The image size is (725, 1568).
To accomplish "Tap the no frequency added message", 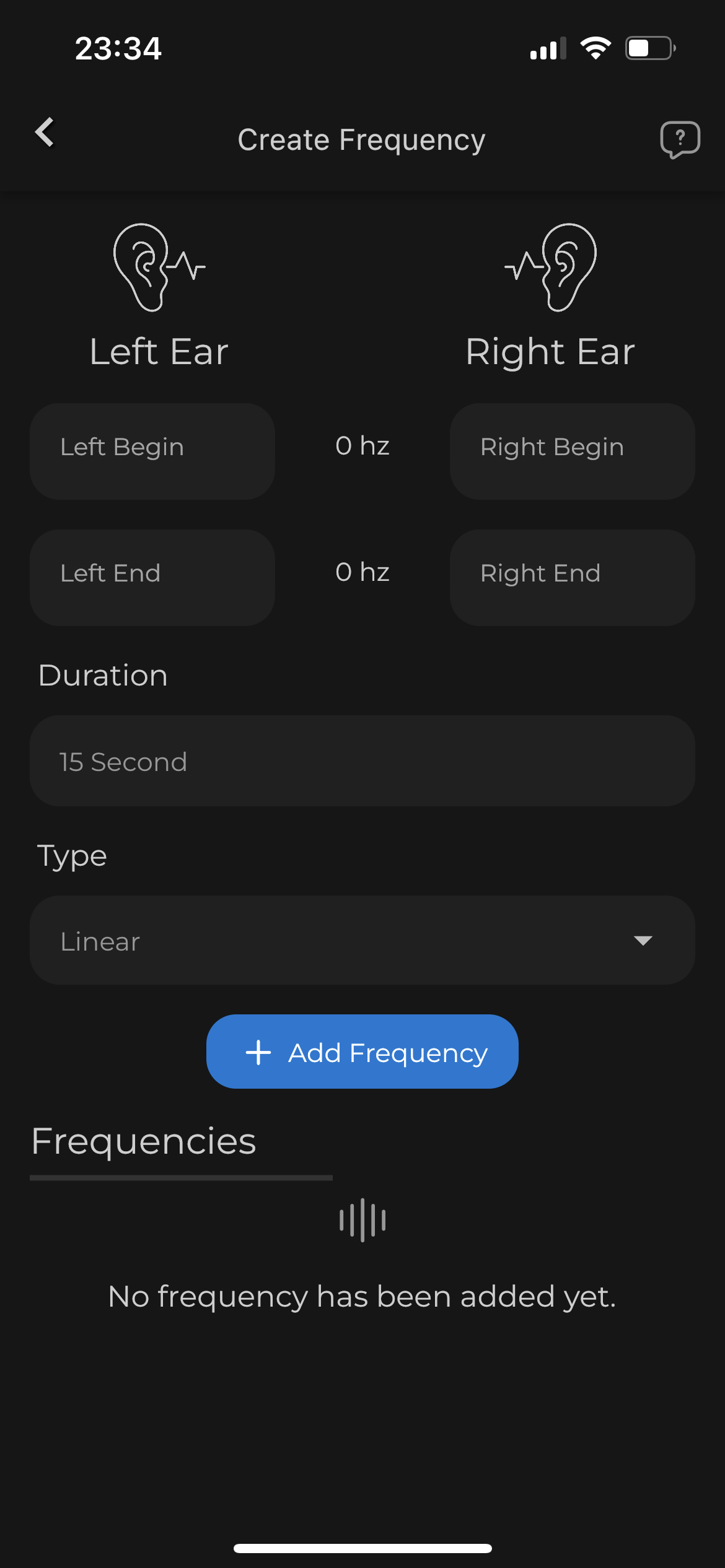I will [x=362, y=1296].
